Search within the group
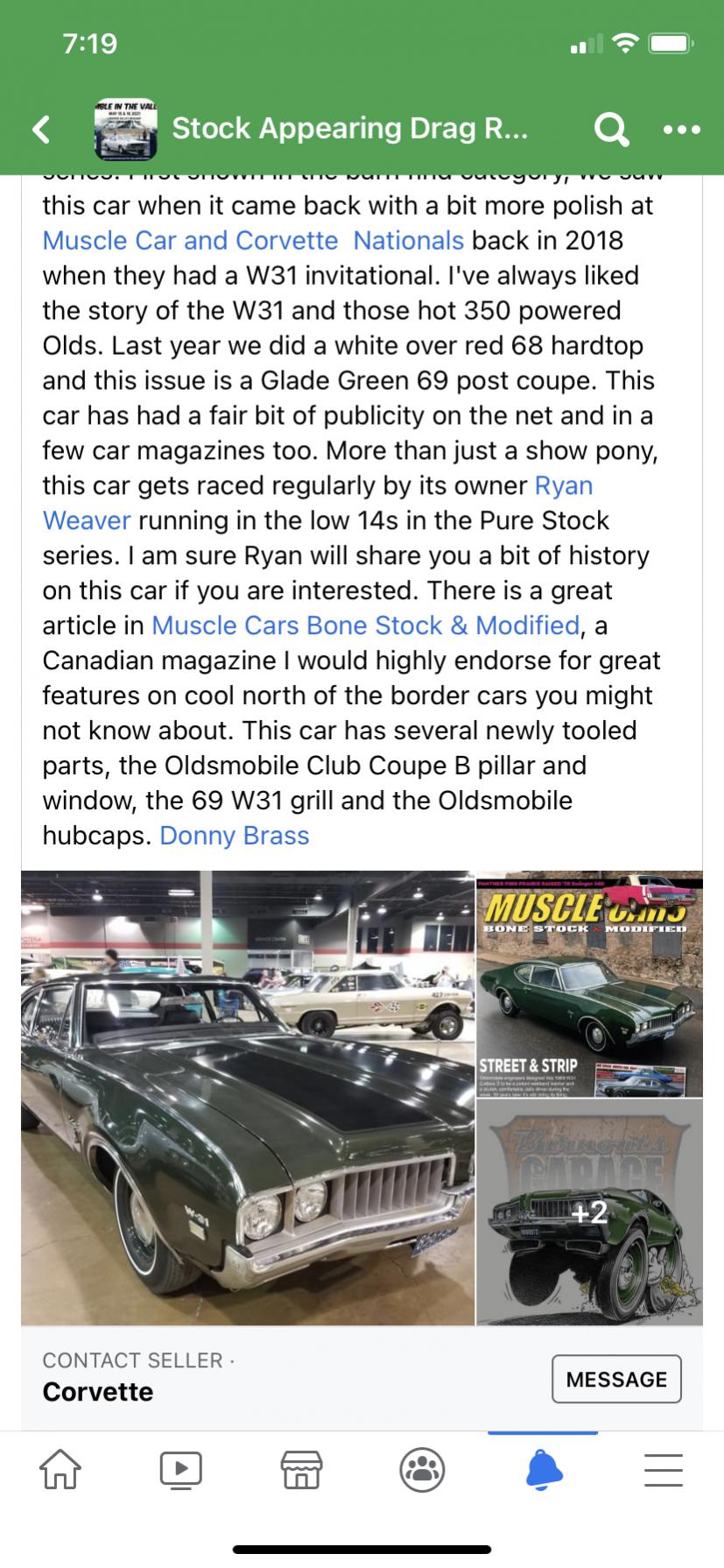Image resolution: width=724 pixels, height=1568 pixels. click(610, 130)
